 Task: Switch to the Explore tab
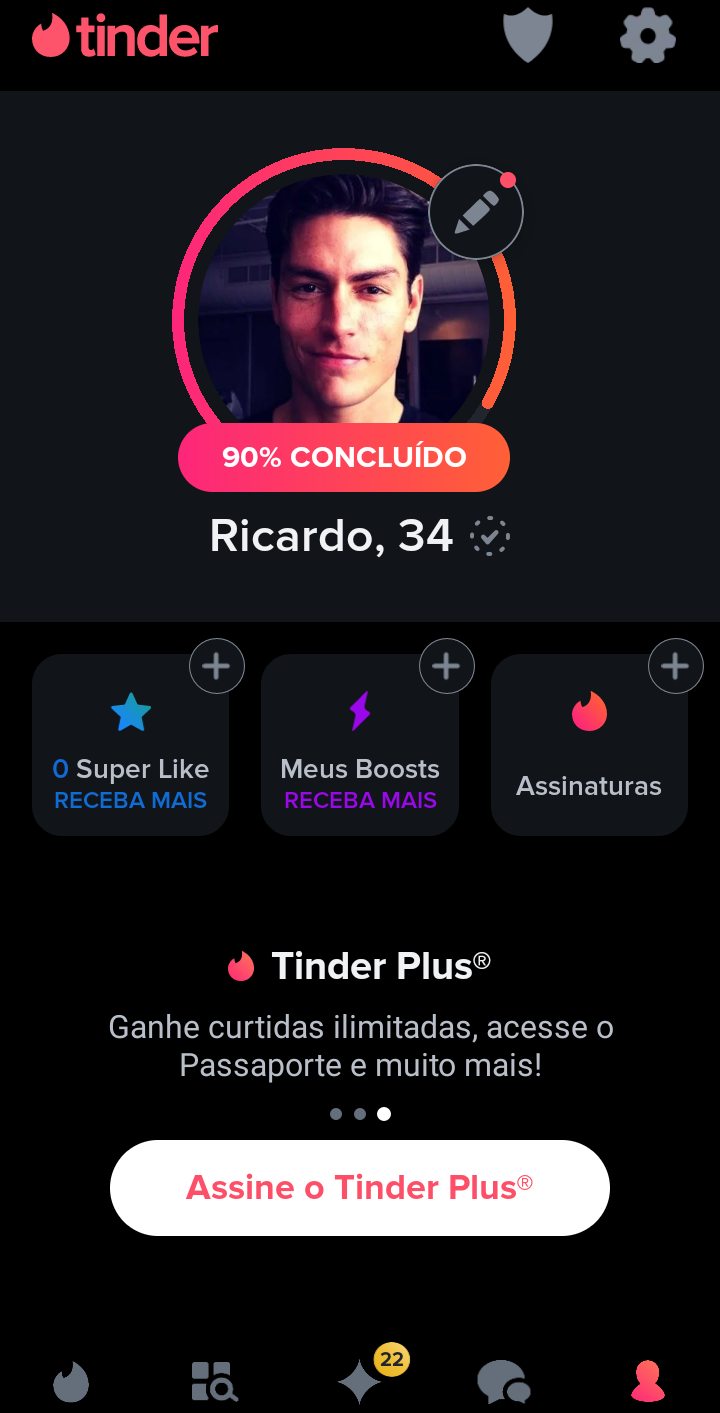pos(214,1382)
